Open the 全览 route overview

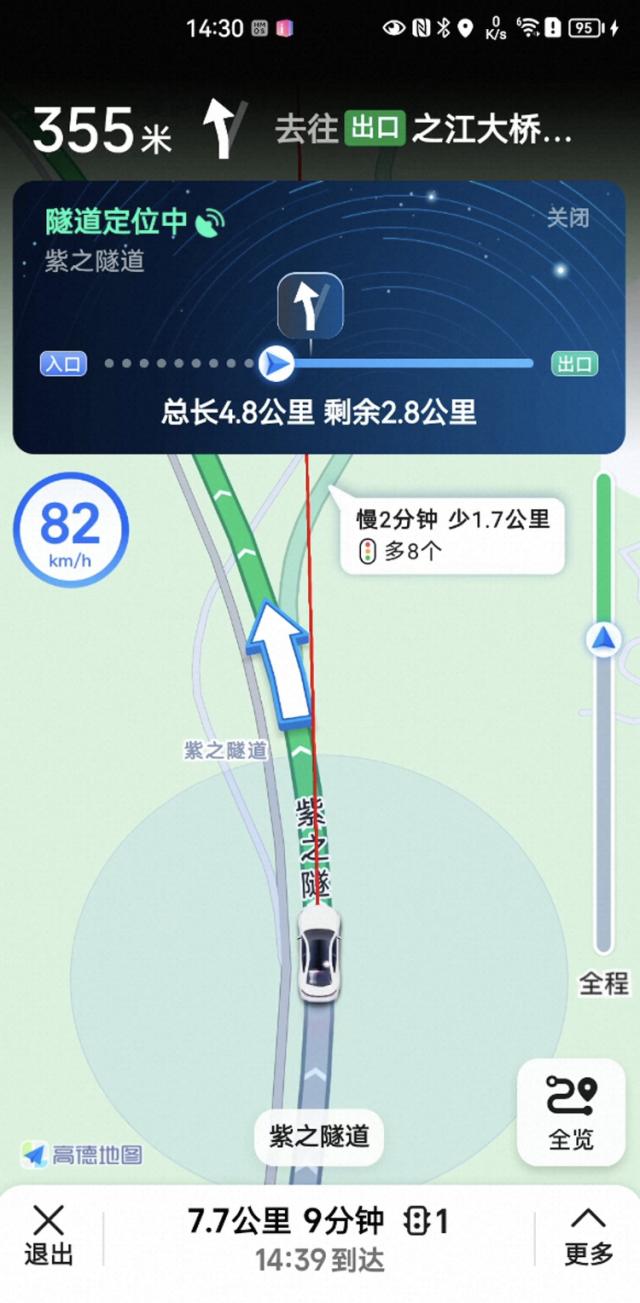(571, 1112)
